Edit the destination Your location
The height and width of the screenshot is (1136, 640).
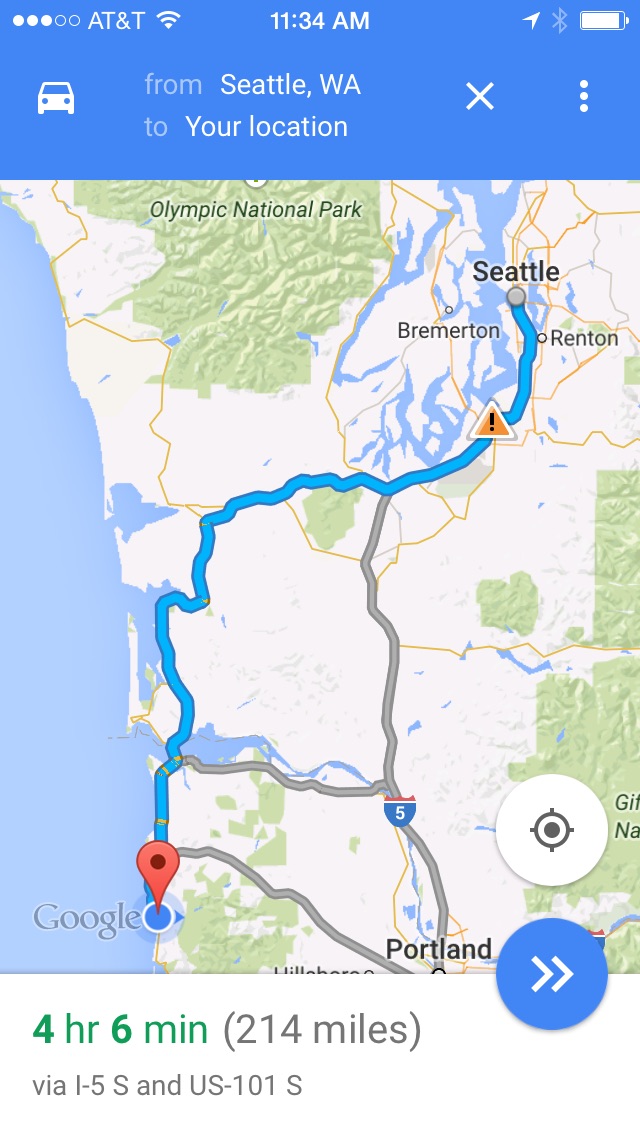266,127
